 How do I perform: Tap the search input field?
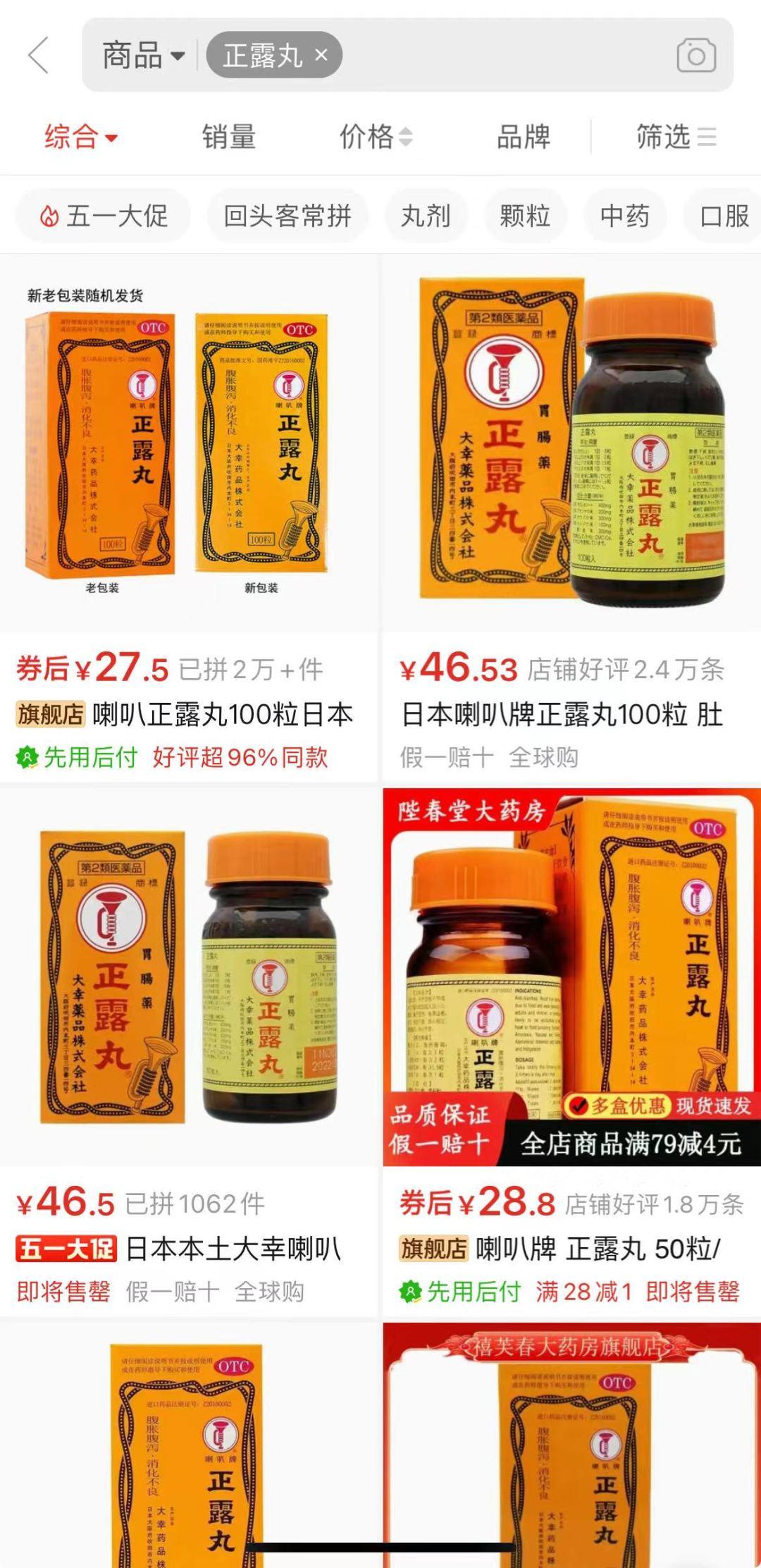point(507,55)
